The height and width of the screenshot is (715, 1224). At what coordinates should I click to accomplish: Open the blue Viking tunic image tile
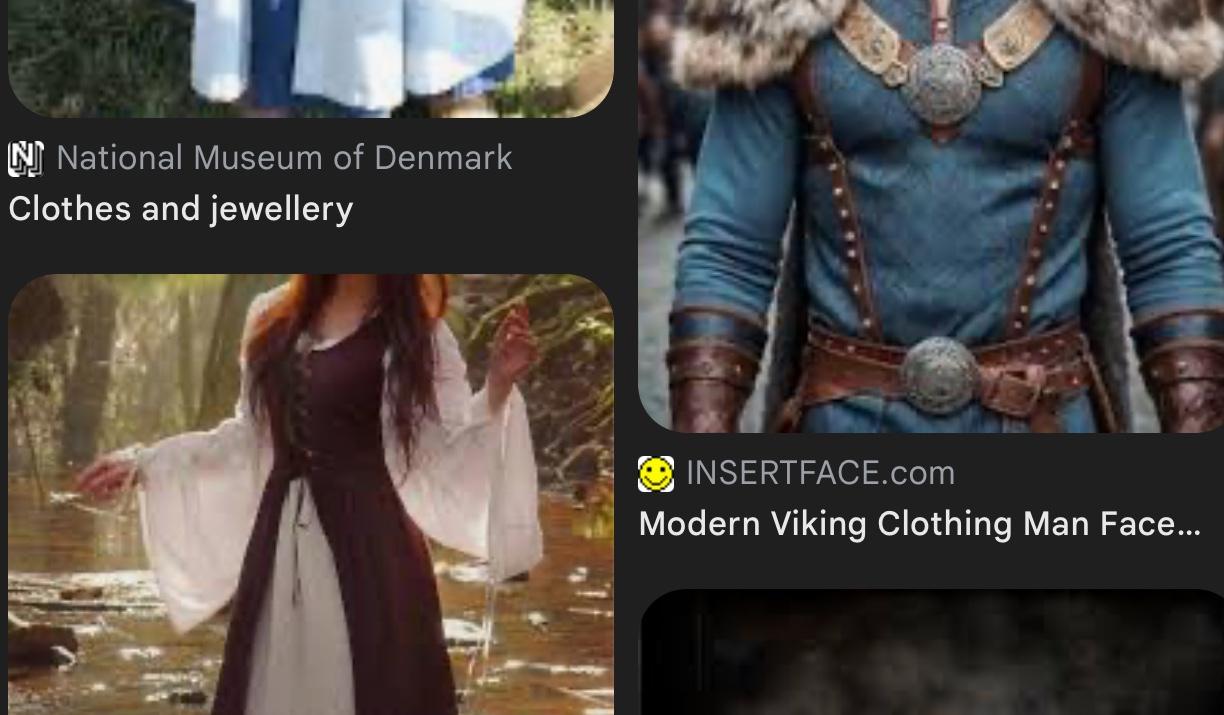[930, 215]
